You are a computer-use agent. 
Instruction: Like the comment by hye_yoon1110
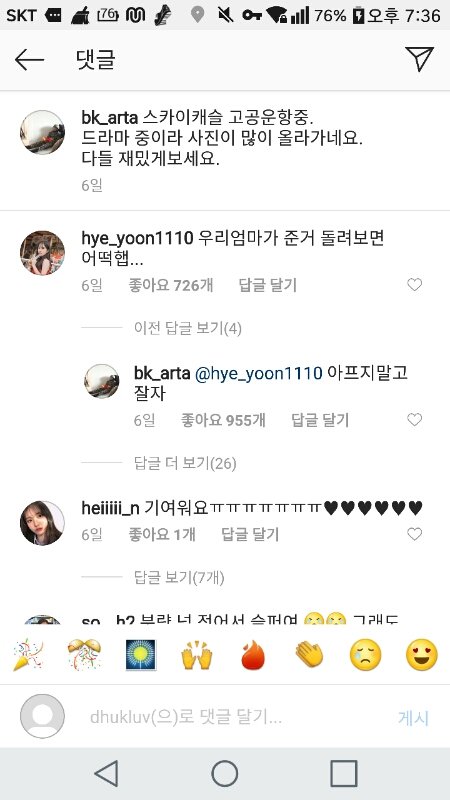click(x=414, y=285)
